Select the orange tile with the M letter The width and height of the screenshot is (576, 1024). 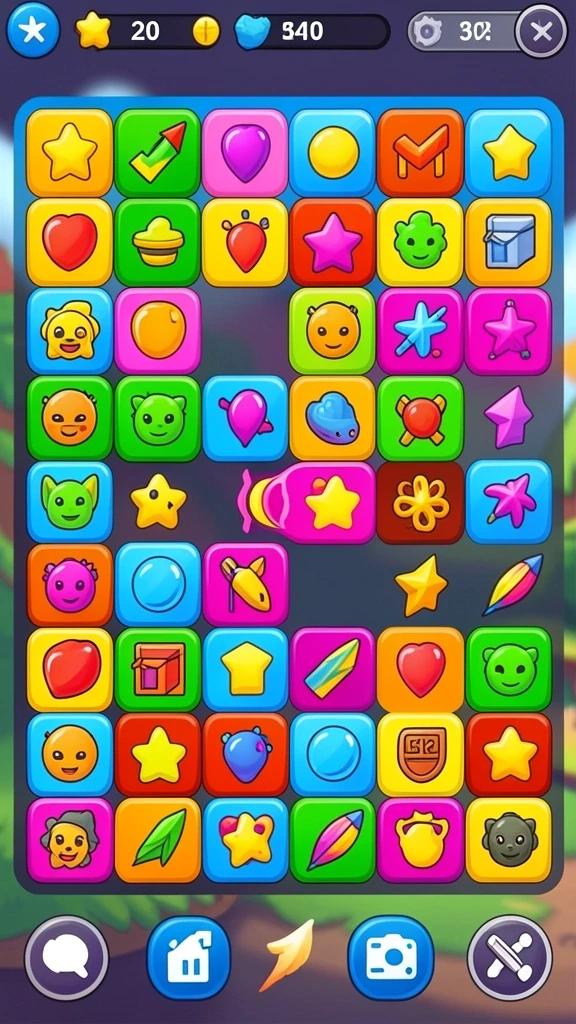420,153
